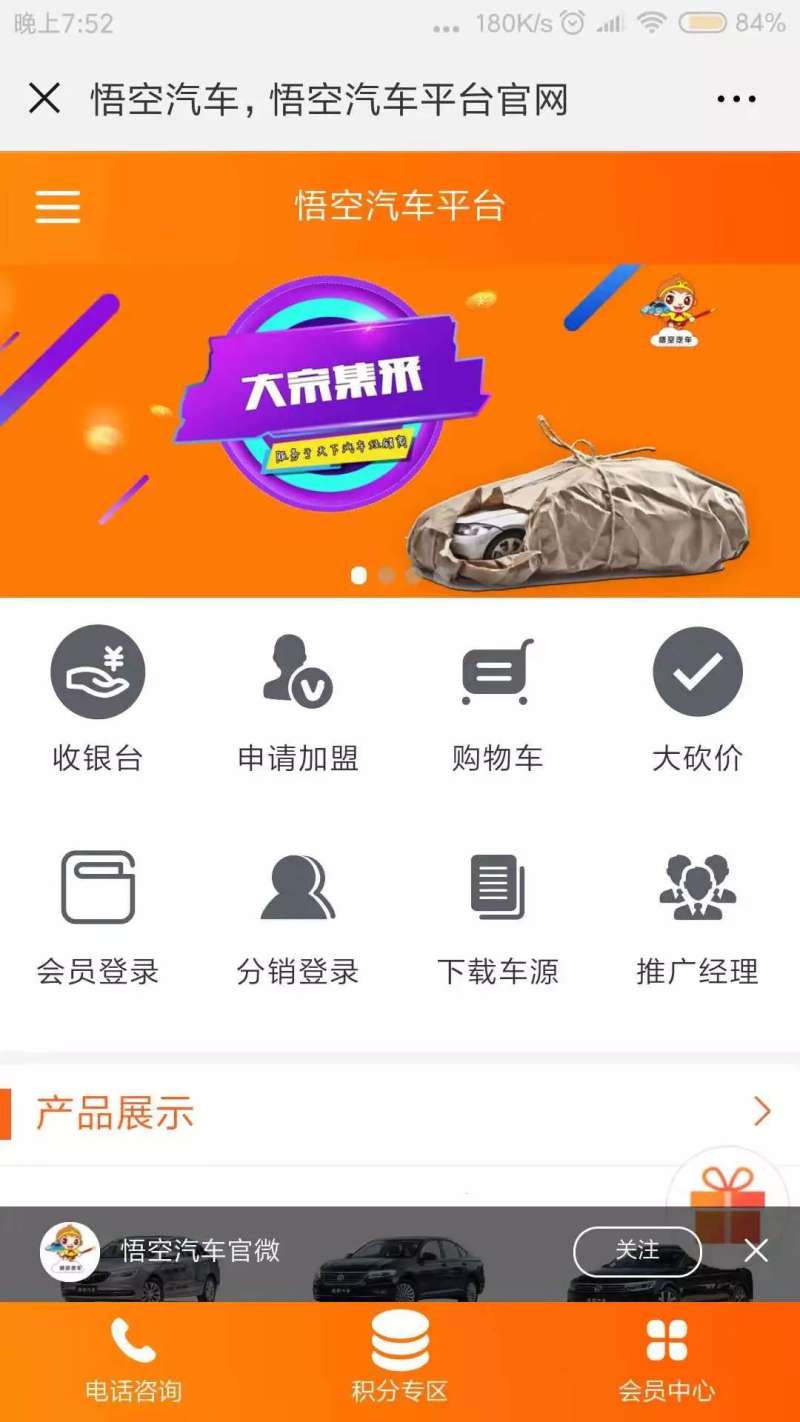Screen dimensions: 800x1422
Task: Open the three-dot overflow menu
Action: pos(736,99)
